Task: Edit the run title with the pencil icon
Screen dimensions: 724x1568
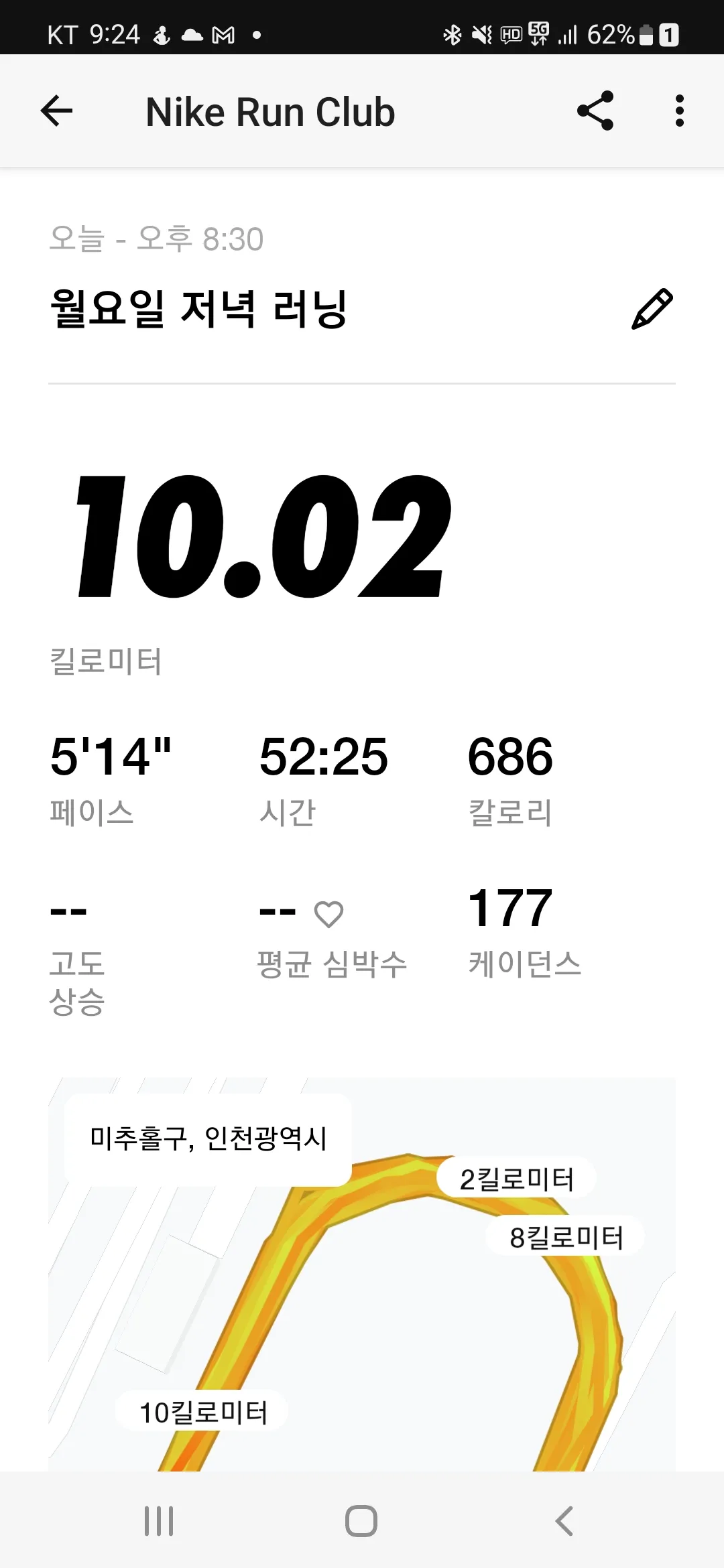Action: [652, 309]
